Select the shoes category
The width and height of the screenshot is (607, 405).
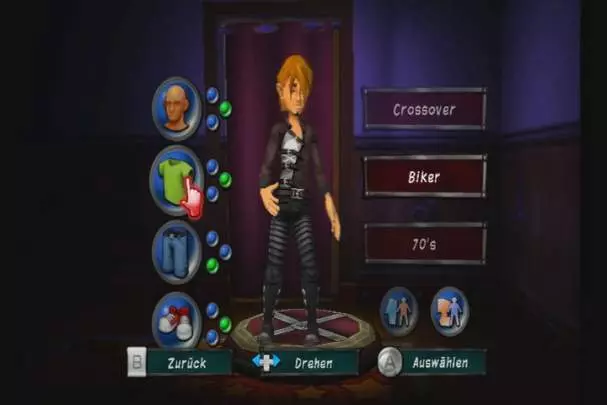click(x=176, y=320)
